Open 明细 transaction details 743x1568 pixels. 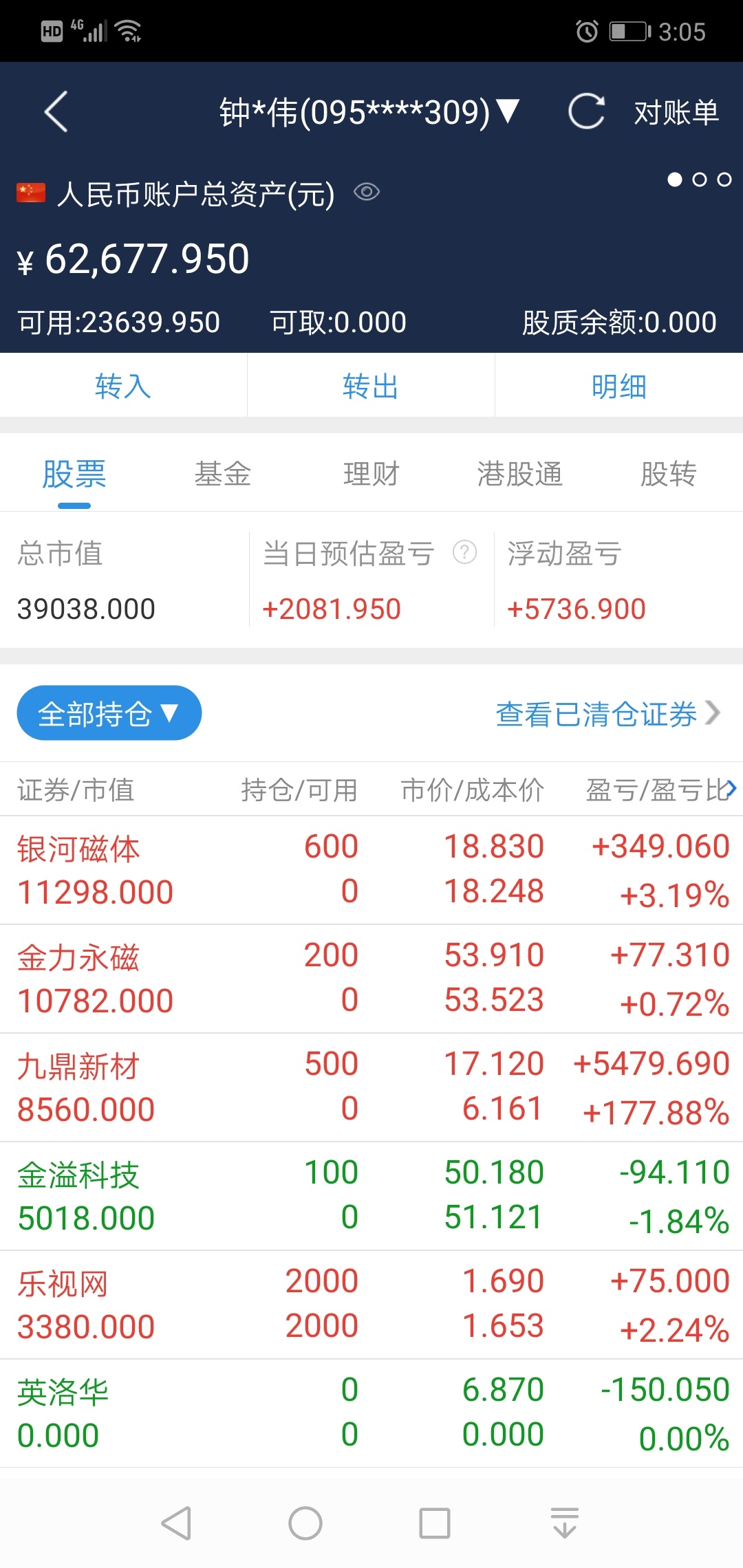[619, 386]
